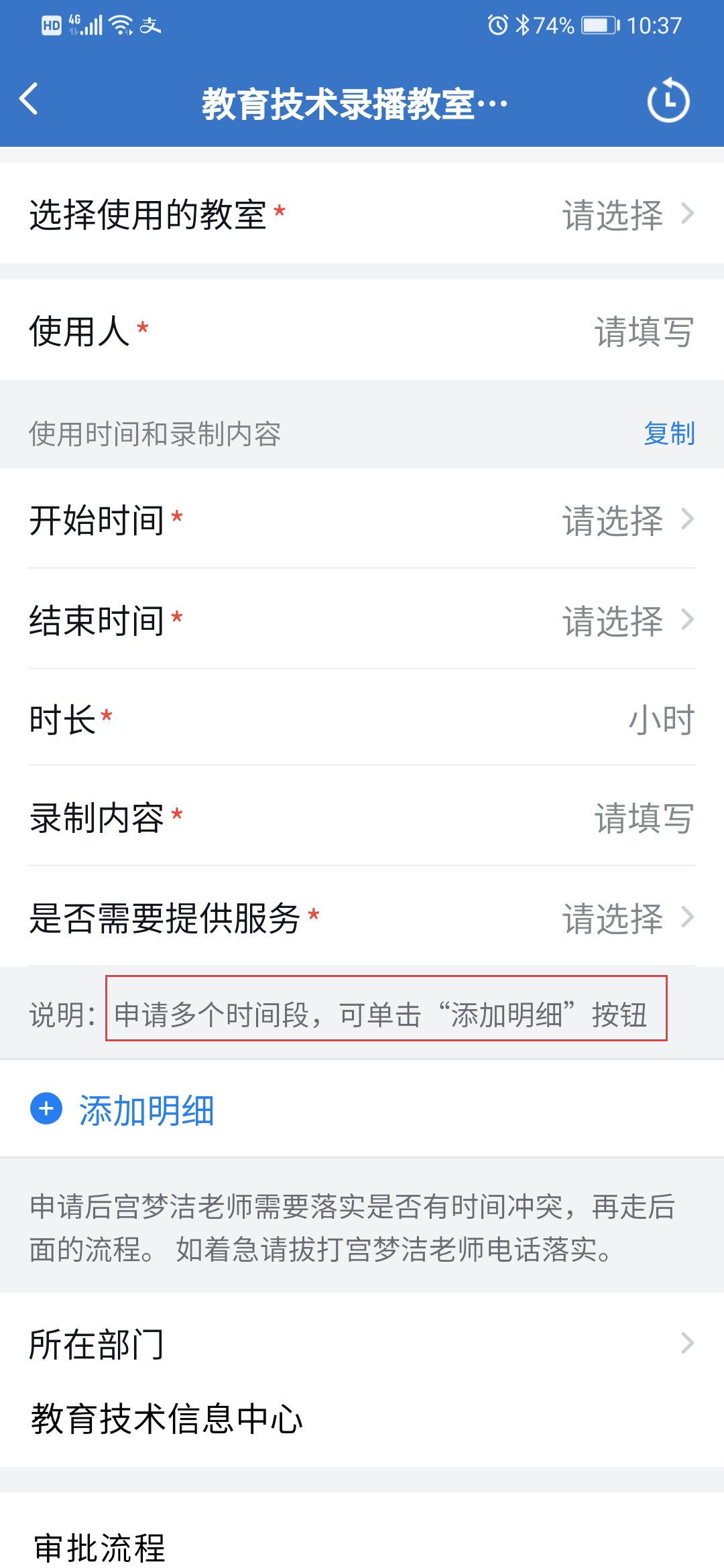The height and width of the screenshot is (1568, 724).
Task: Tap the 使用人 input field
Action: pos(642,332)
